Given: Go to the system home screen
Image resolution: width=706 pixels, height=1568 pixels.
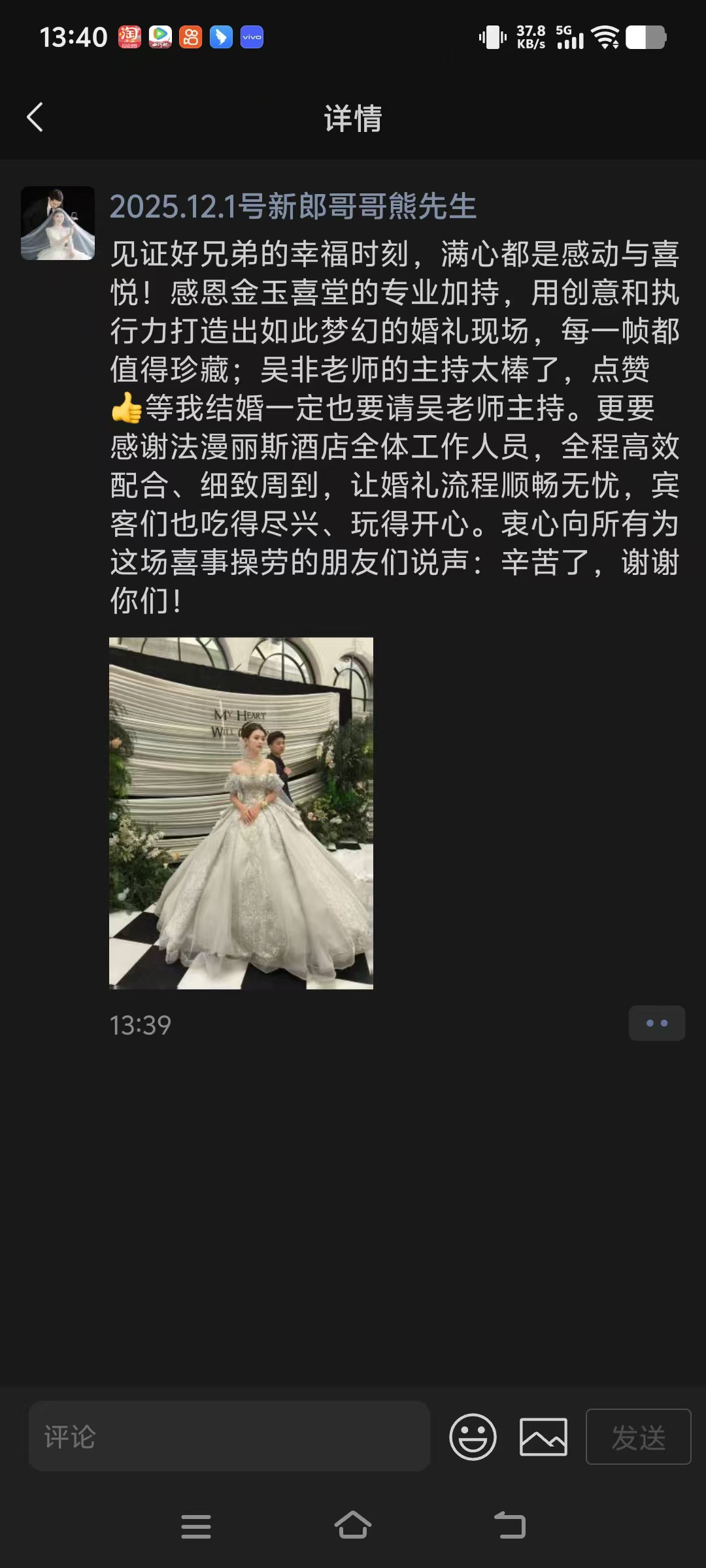Looking at the screenshot, I should 353,1526.
